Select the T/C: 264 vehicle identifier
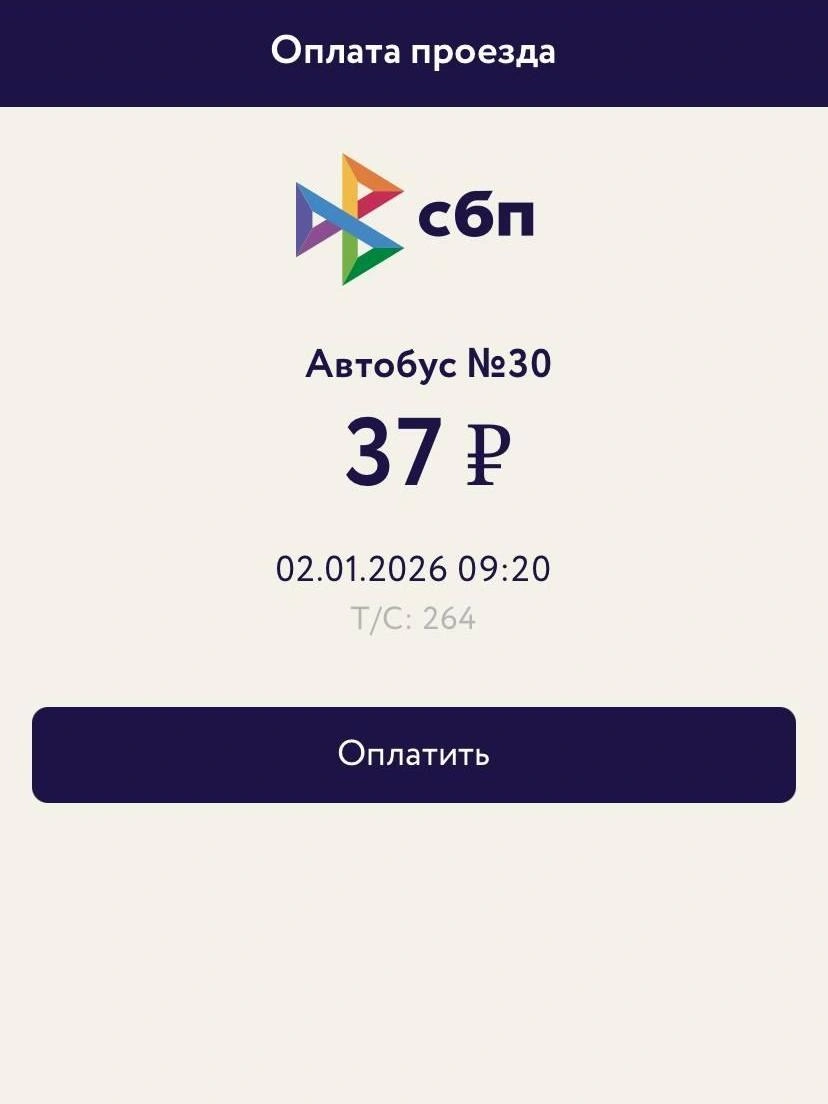Screen dimensions: 828x1104 [x=414, y=618]
